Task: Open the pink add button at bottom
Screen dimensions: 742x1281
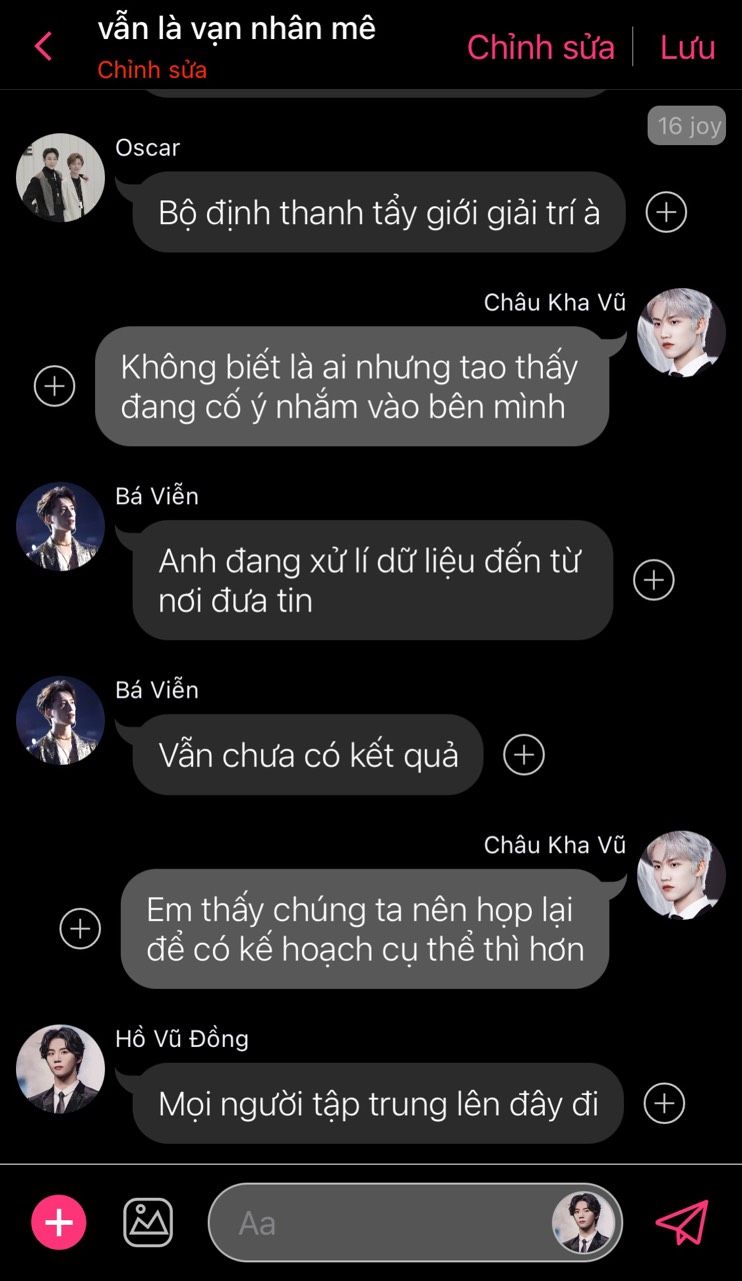Action: tap(59, 1222)
